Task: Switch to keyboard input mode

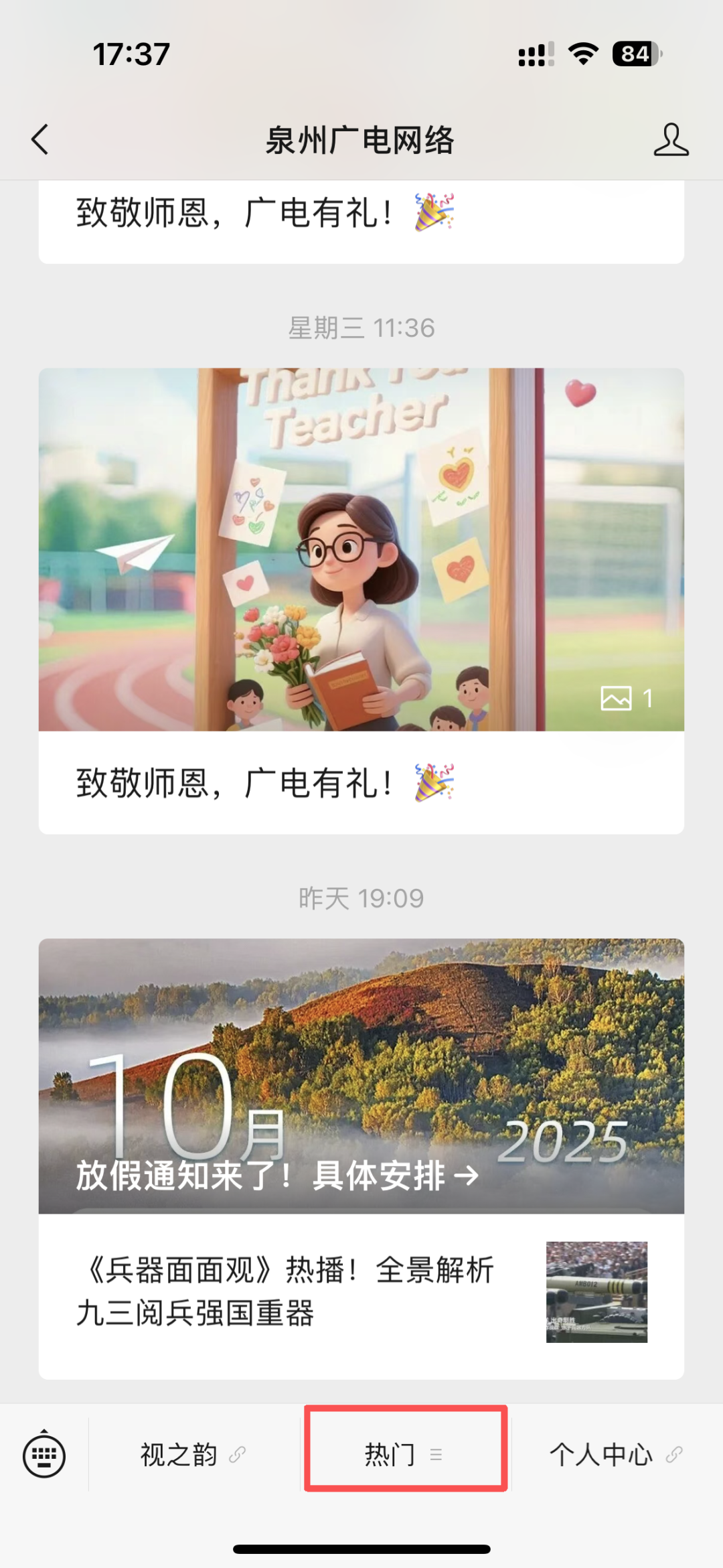Action: (44, 1455)
